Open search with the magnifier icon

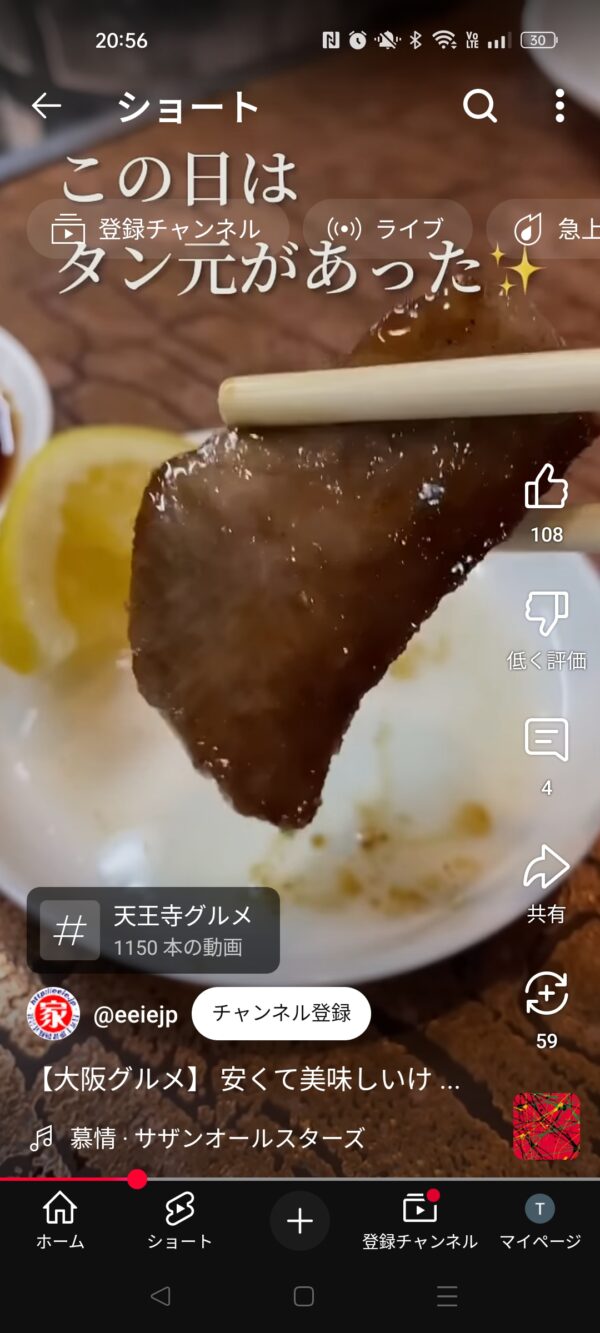[480, 106]
